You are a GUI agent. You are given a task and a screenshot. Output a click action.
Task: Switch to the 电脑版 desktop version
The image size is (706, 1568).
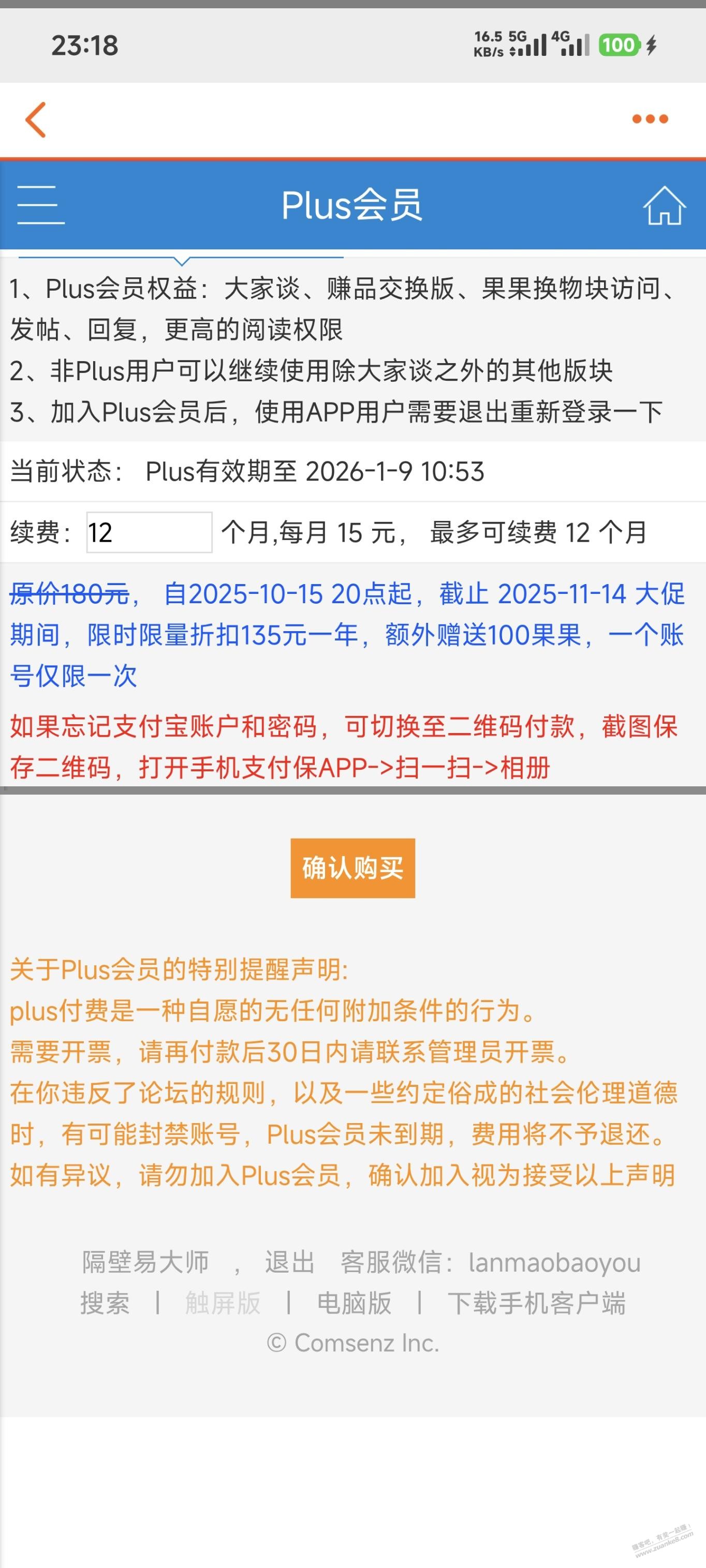point(354,1303)
